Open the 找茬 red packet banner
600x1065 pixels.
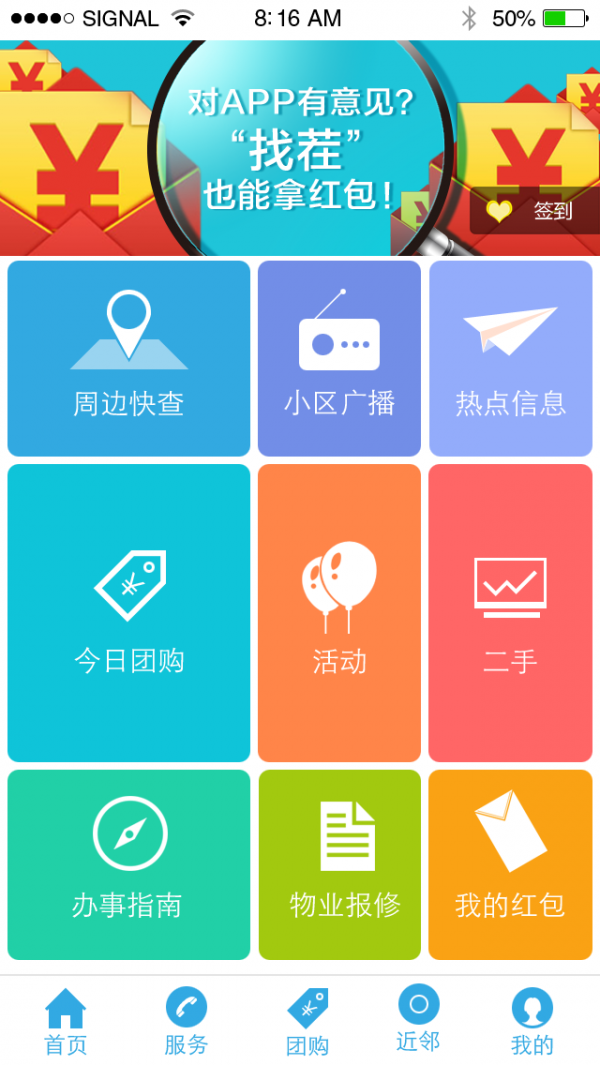(x=300, y=148)
